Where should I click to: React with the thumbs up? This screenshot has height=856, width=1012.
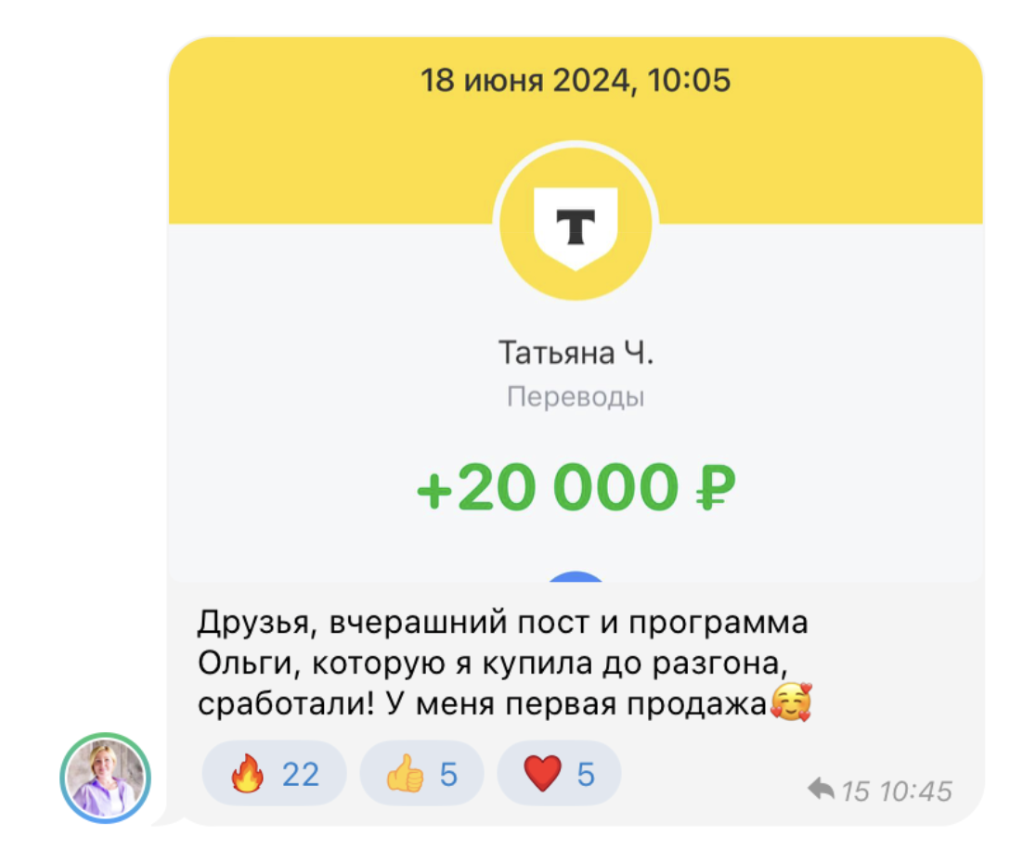pos(421,774)
